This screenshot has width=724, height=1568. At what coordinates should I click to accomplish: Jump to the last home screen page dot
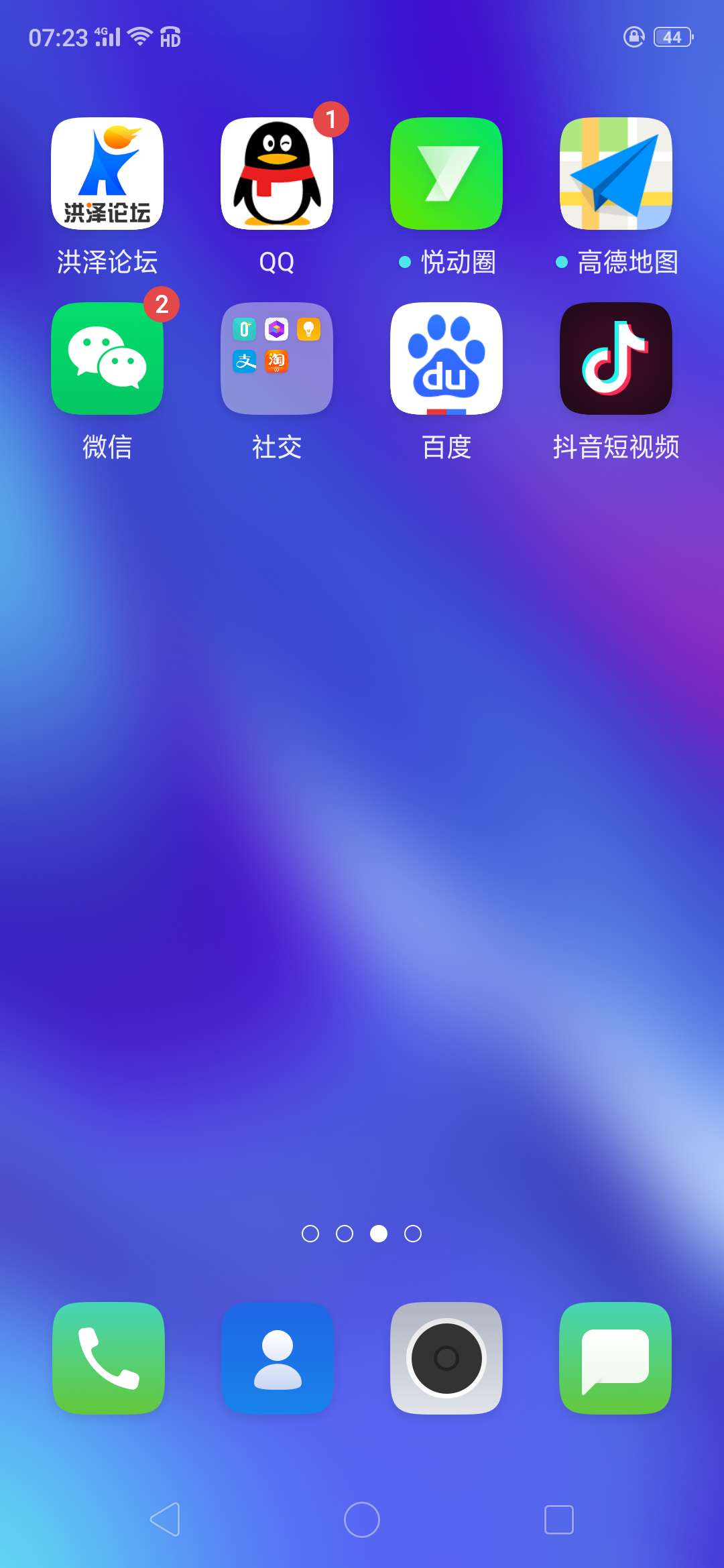413,1234
